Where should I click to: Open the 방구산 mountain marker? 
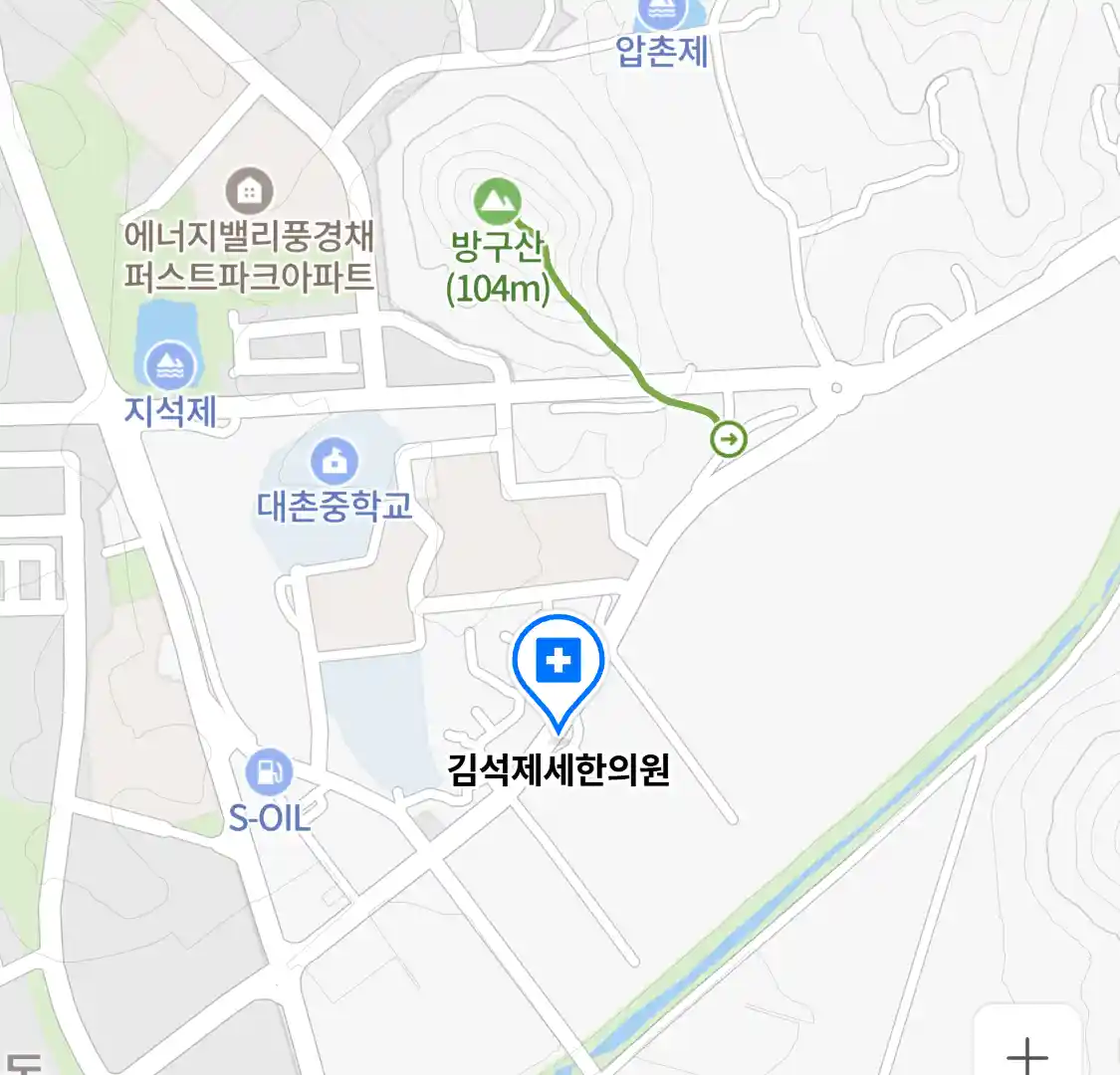click(497, 202)
